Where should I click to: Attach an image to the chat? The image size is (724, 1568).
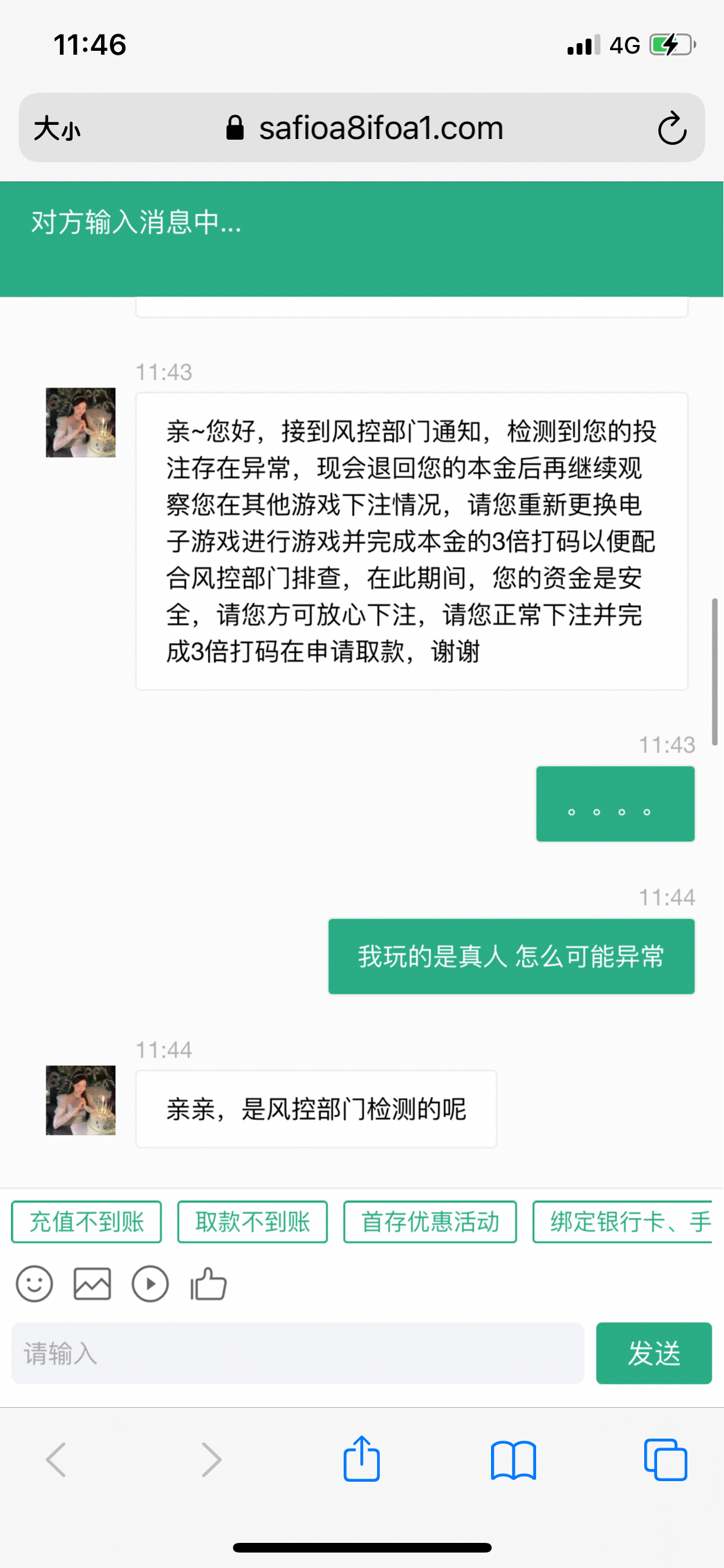[92, 1284]
